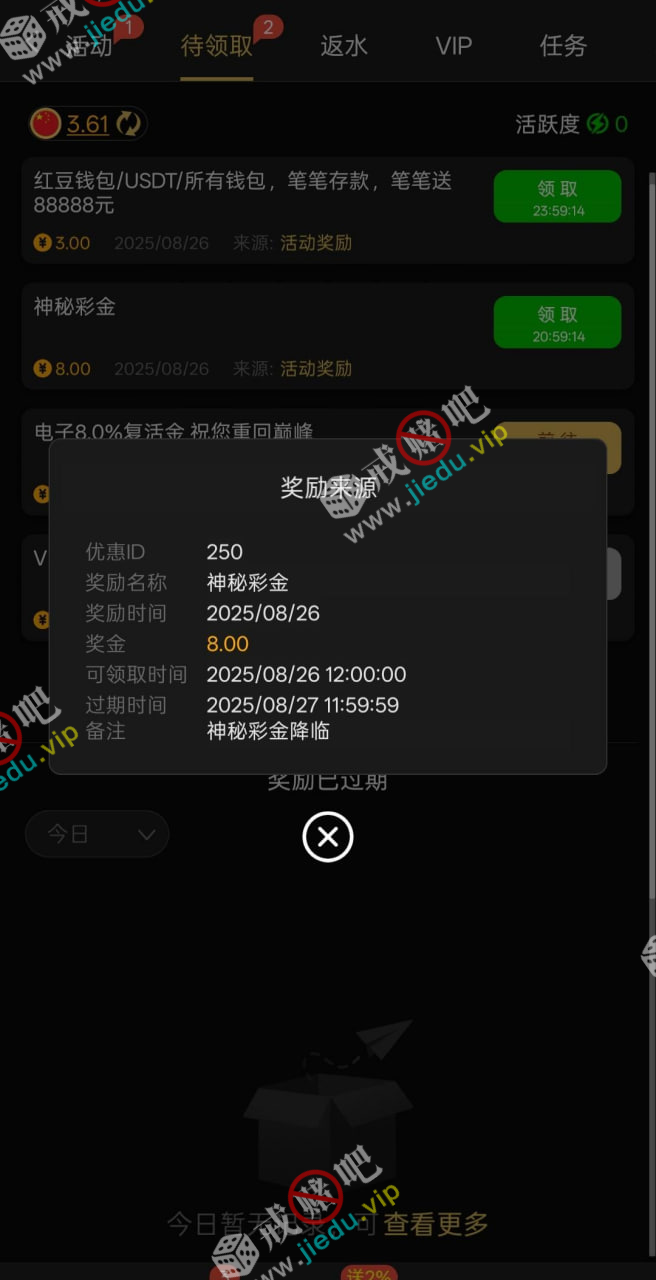Expand the 今日 date dropdown
Image resolution: width=656 pixels, height=1280 pixels.
tap(97, 834)
